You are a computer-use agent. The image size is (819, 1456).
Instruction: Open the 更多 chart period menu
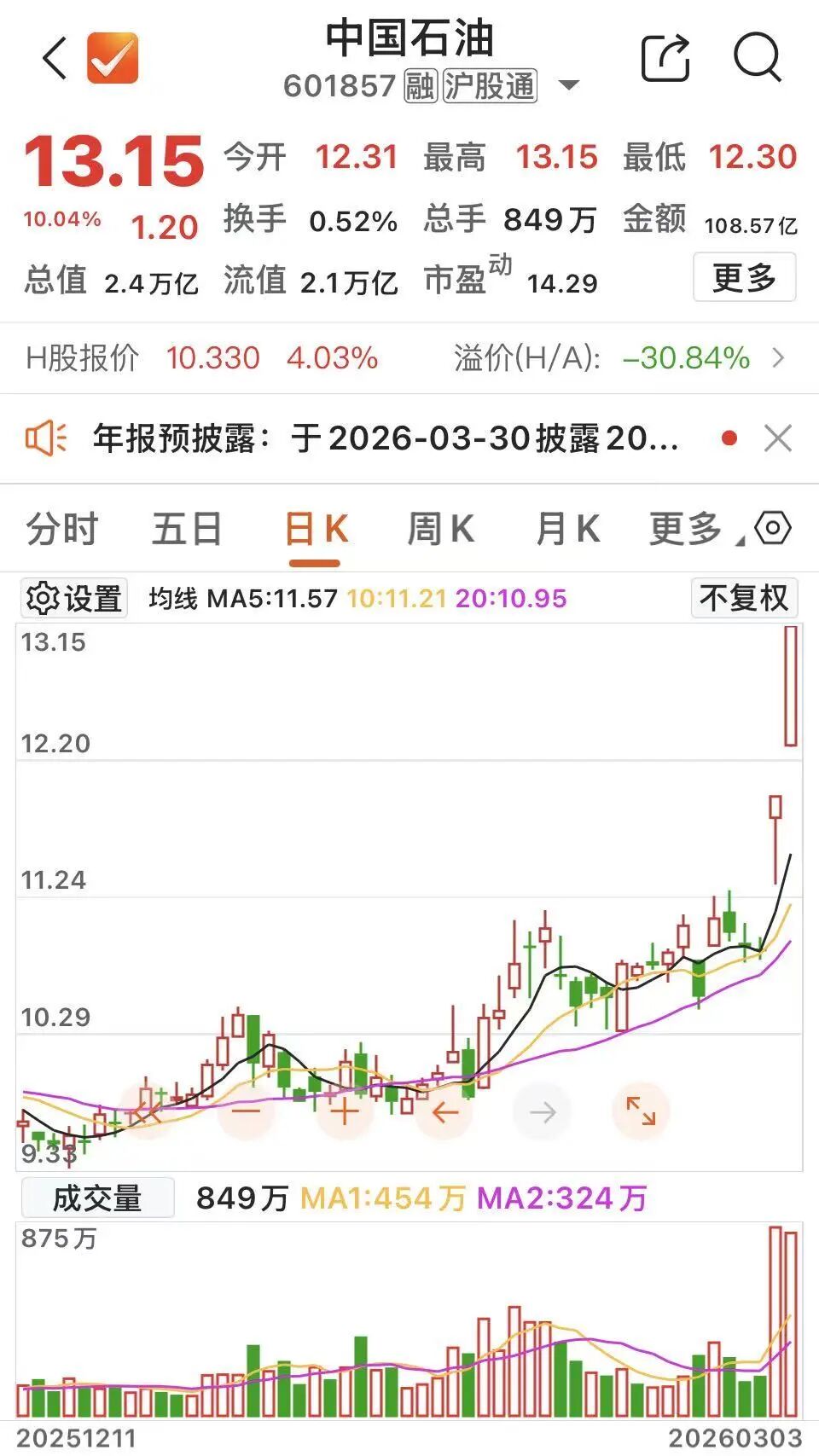[688, 529]
